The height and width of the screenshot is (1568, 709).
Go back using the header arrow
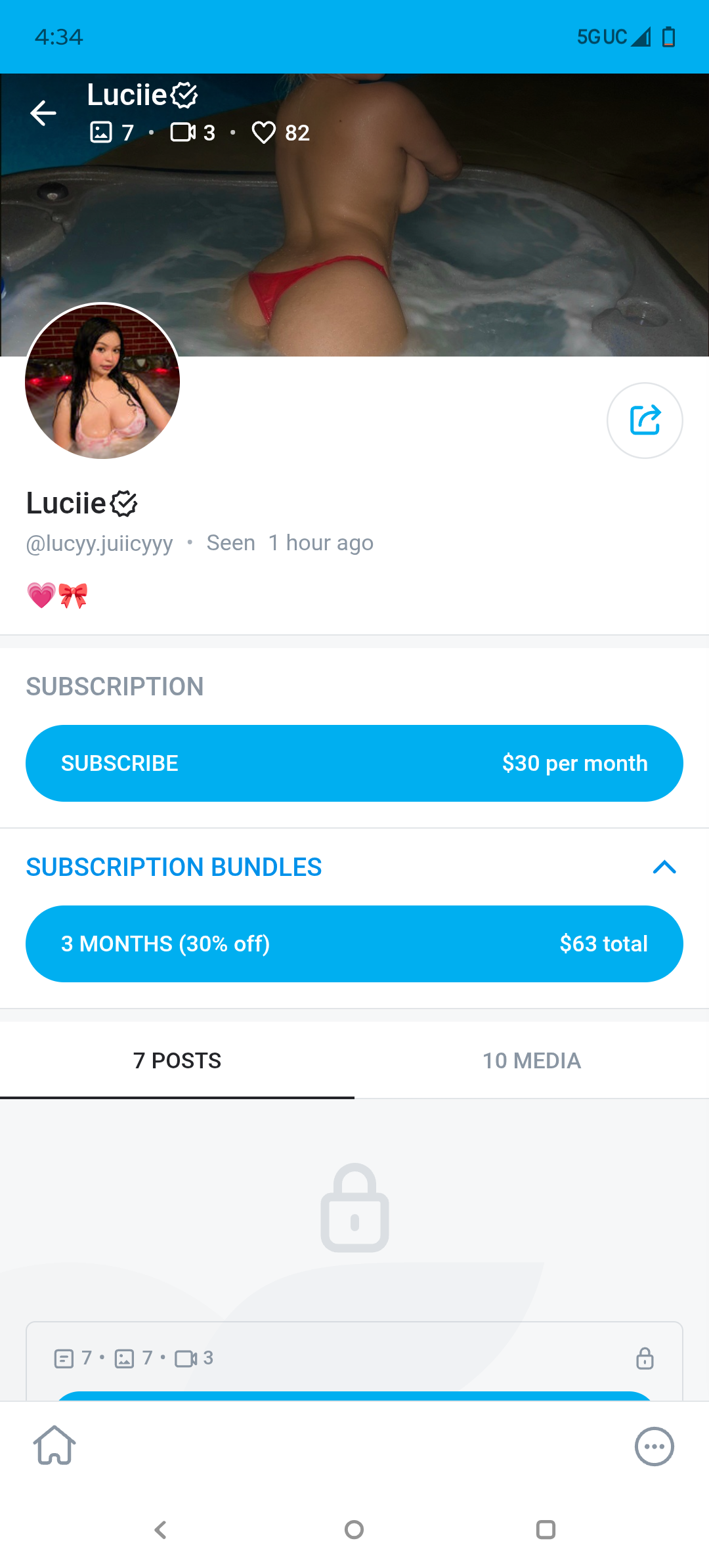click(43, 113)
